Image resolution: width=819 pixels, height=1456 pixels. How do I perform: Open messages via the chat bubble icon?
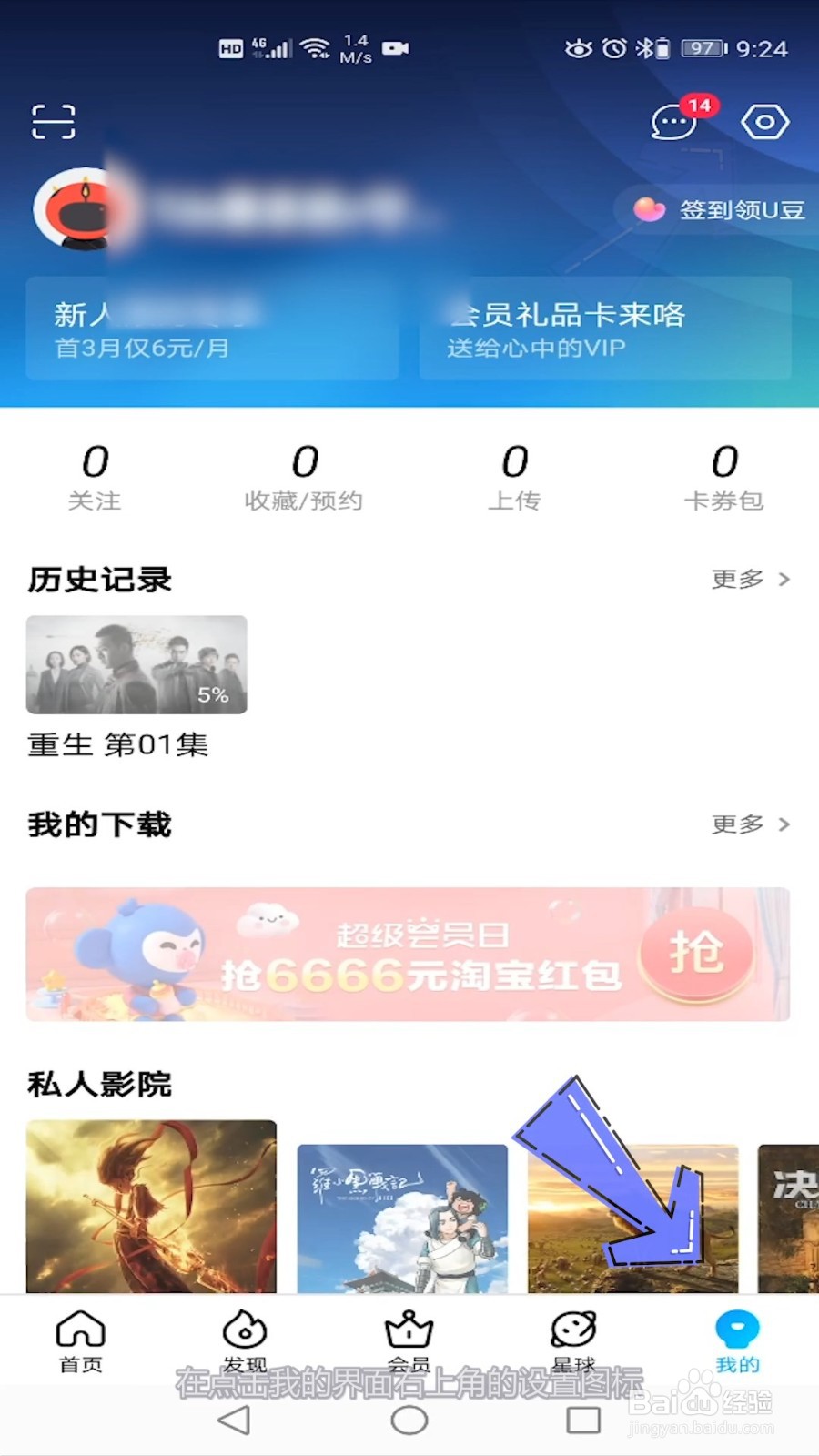[x=673, y=123]
